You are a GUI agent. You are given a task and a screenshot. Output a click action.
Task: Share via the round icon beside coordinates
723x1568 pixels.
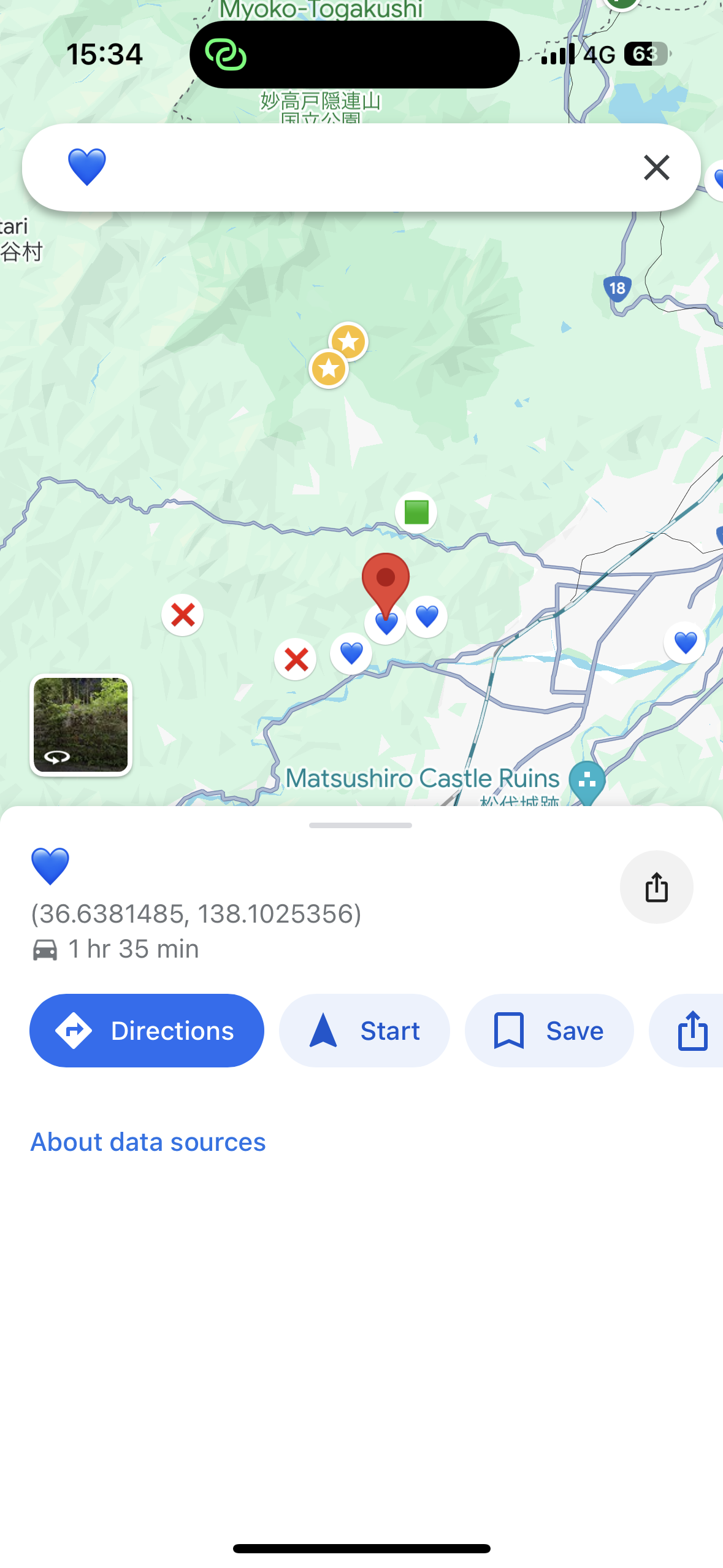click(656, 886)
